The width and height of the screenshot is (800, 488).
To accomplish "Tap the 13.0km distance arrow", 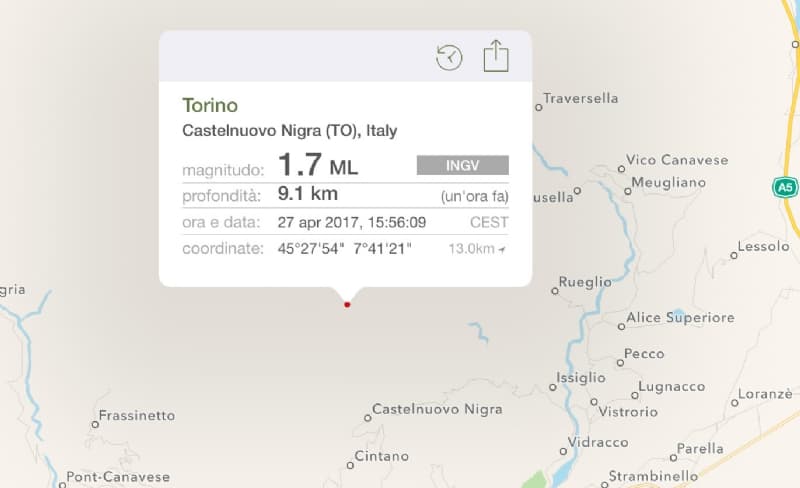I will click(x=501, y=249).
